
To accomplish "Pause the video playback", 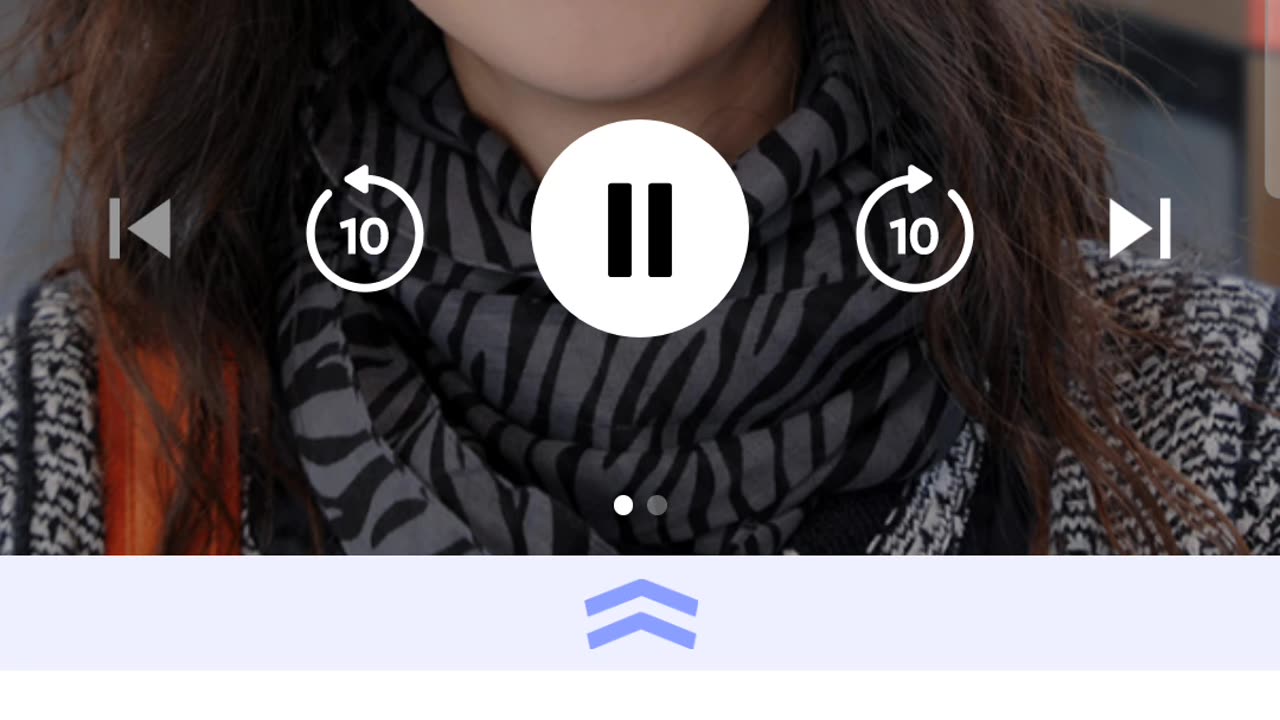I will [640, 229].
